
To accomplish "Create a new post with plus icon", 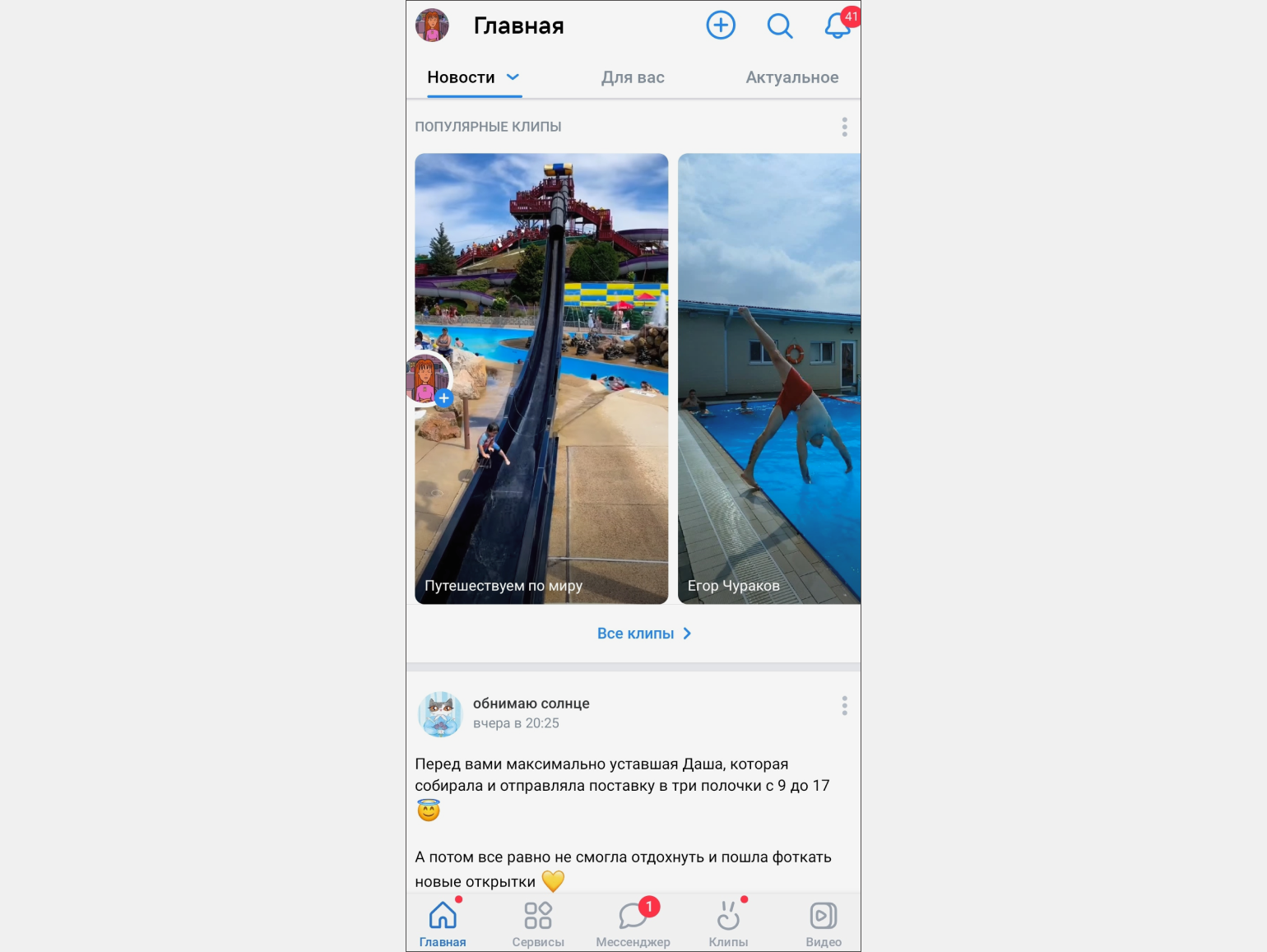I will [x=721, y=26].
